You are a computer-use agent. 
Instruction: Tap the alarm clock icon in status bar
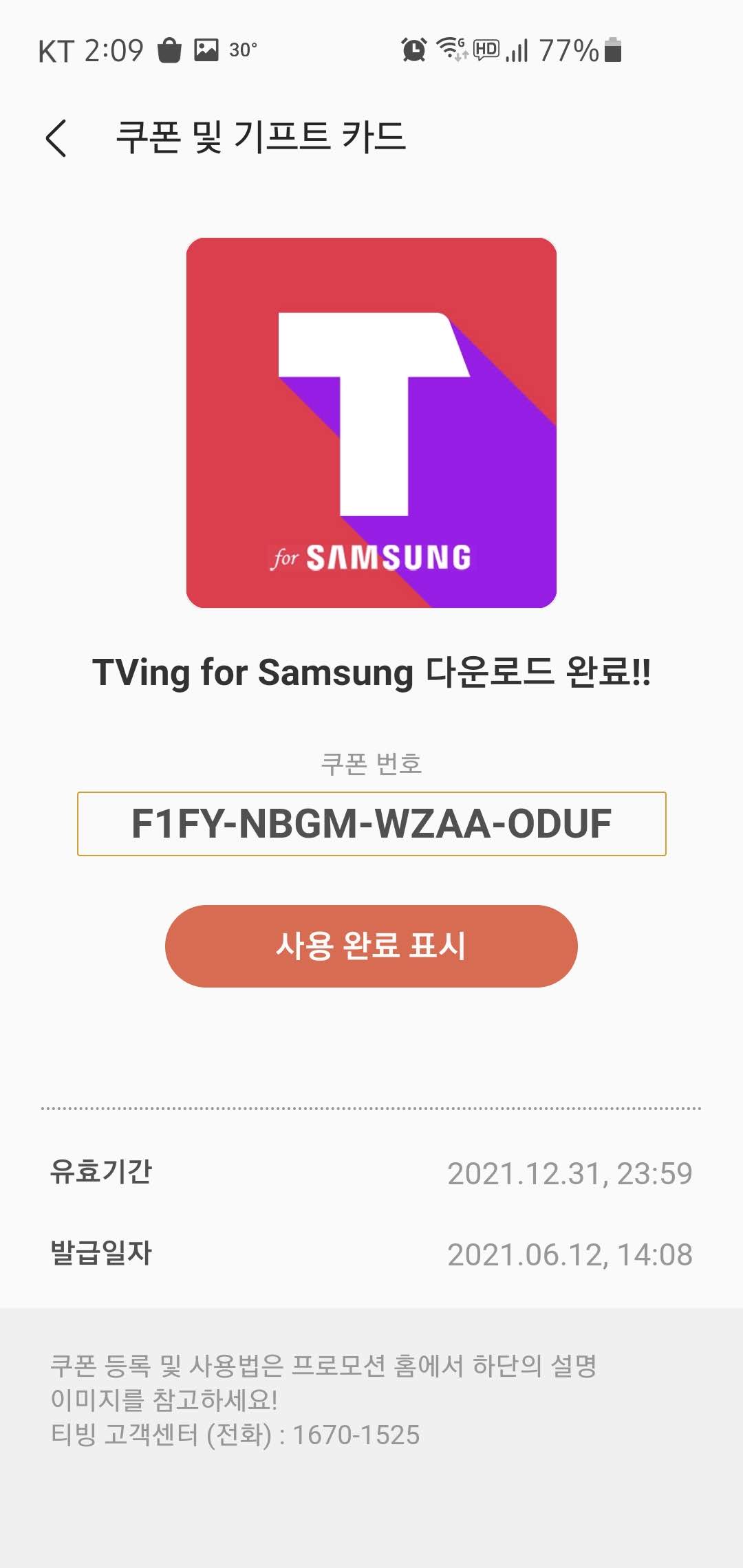[x=413, y=50]
